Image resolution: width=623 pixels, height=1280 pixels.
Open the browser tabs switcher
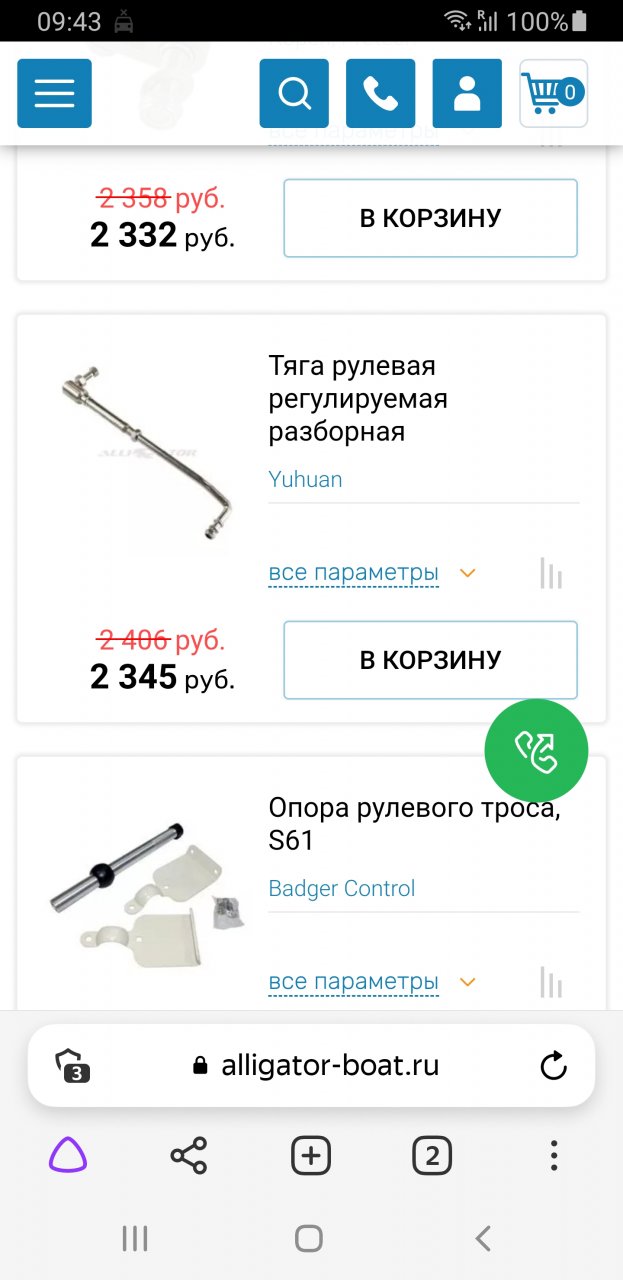coord(432,1157)
